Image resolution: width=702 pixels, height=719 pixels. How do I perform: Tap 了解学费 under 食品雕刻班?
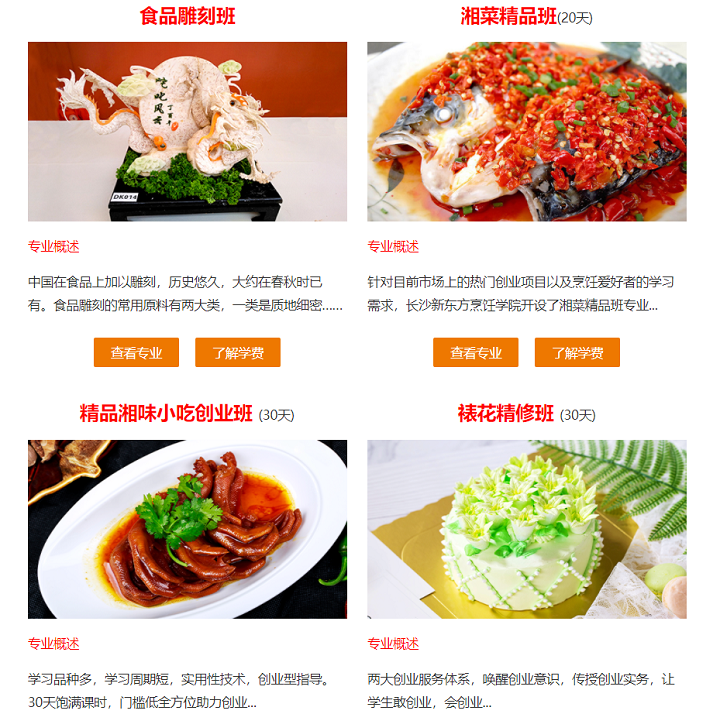(238, 353)
